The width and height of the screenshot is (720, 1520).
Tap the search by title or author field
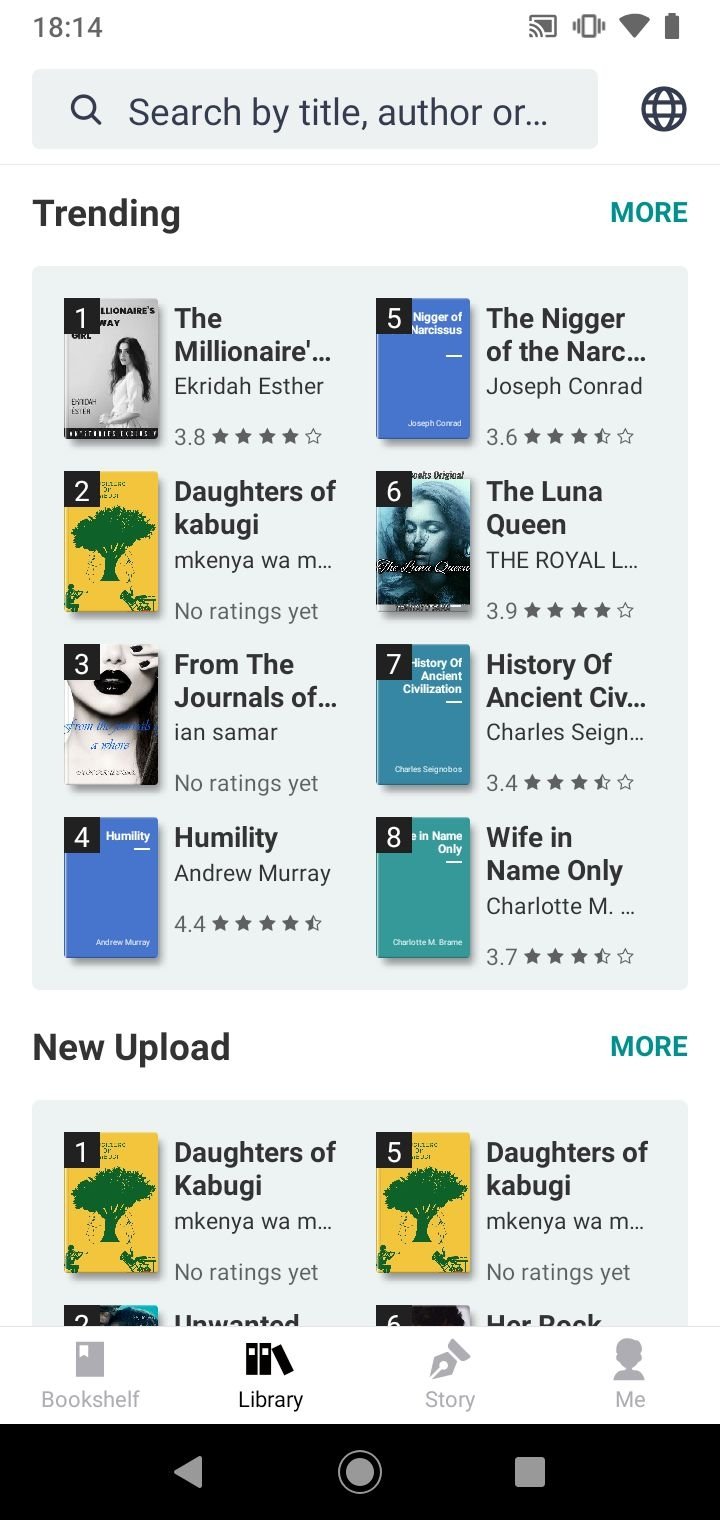pyautogui.click(x=315, y=109)
